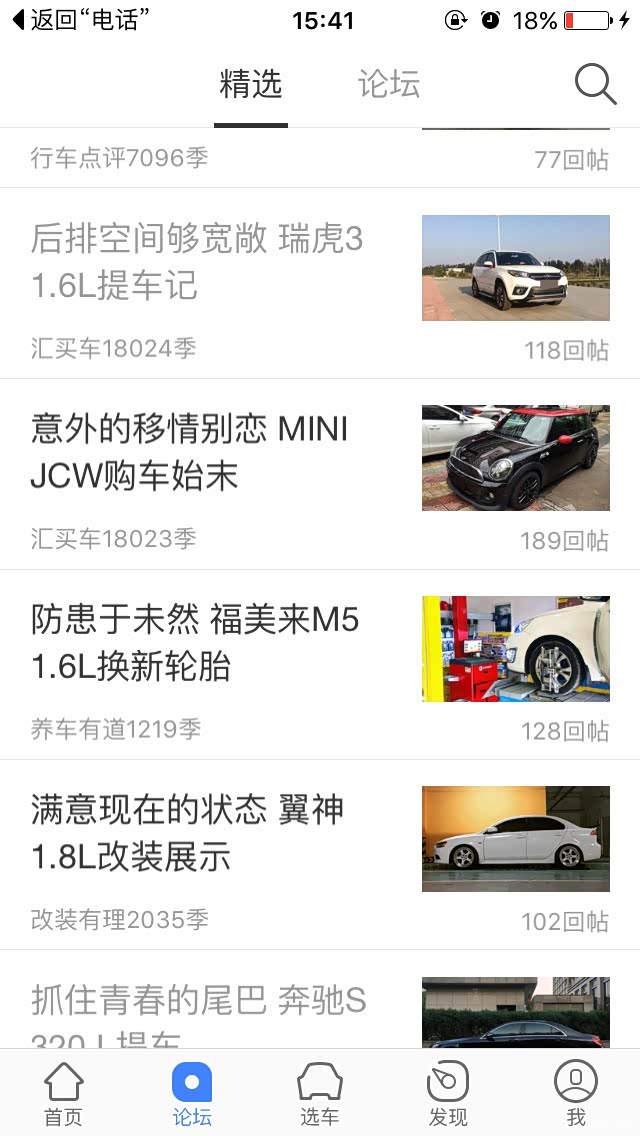Image resolution: width=640 pixels, height=1136 pixels.
Task: Open the 发现 tab
Action: (448, 1094)
